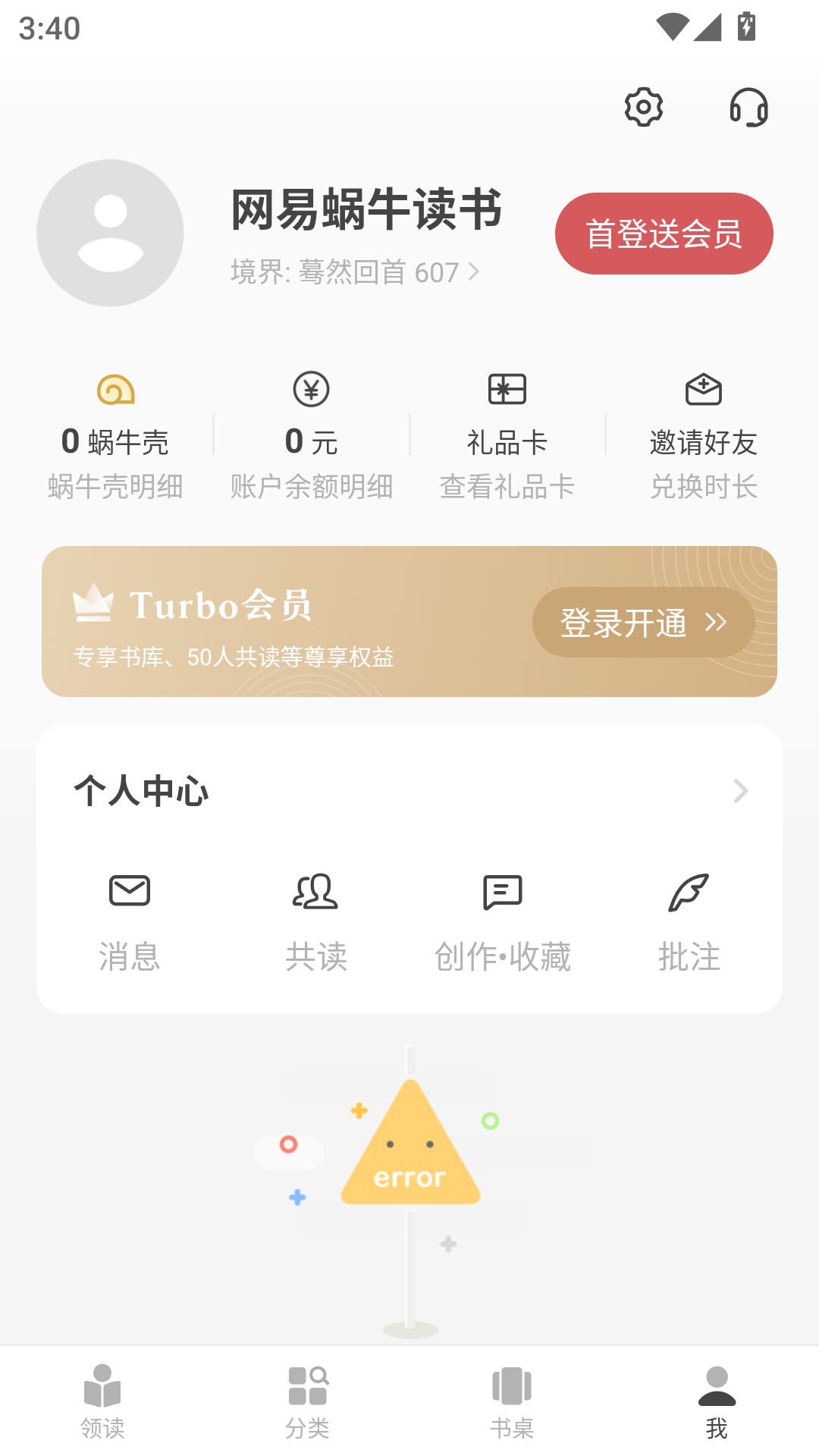Claim membership via 首登送会员 button
The image size is (819, 1456).
(x=664, y=234)
